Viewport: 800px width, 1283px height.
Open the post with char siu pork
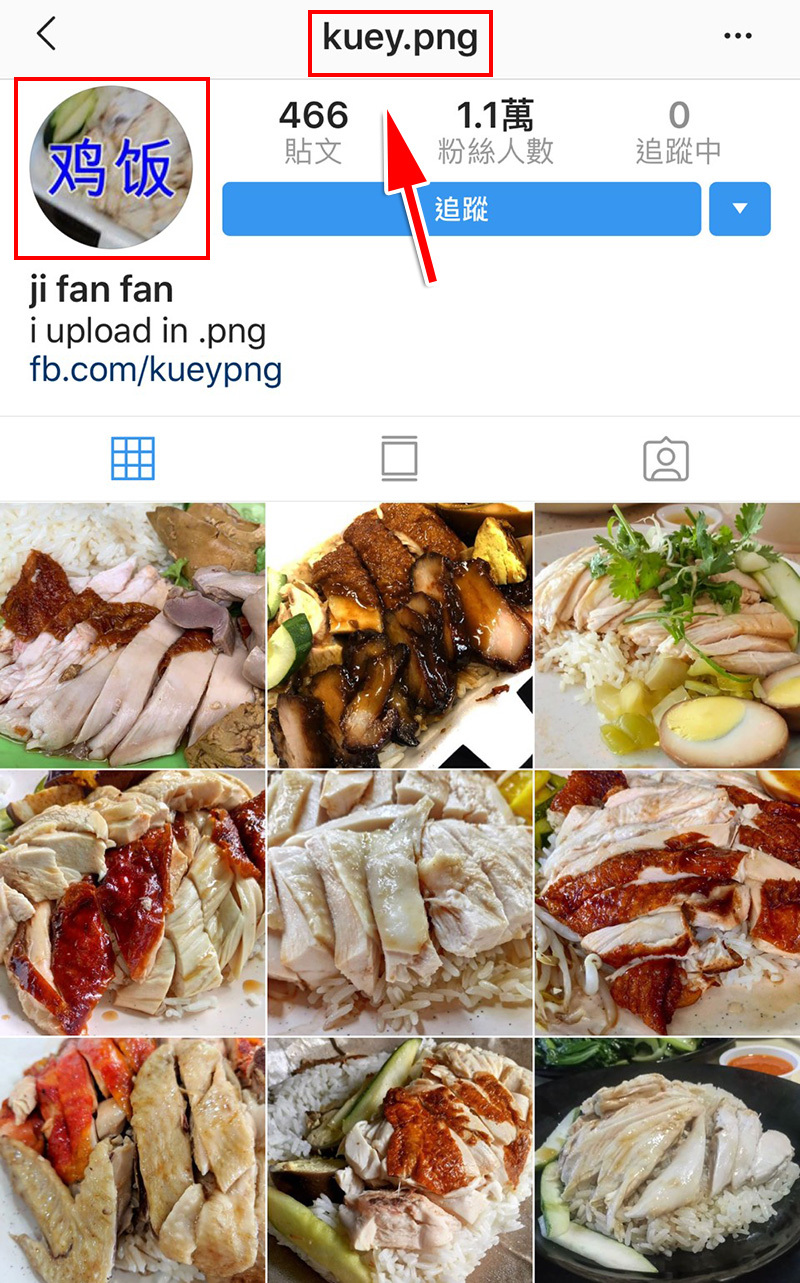tap(399, 634)
